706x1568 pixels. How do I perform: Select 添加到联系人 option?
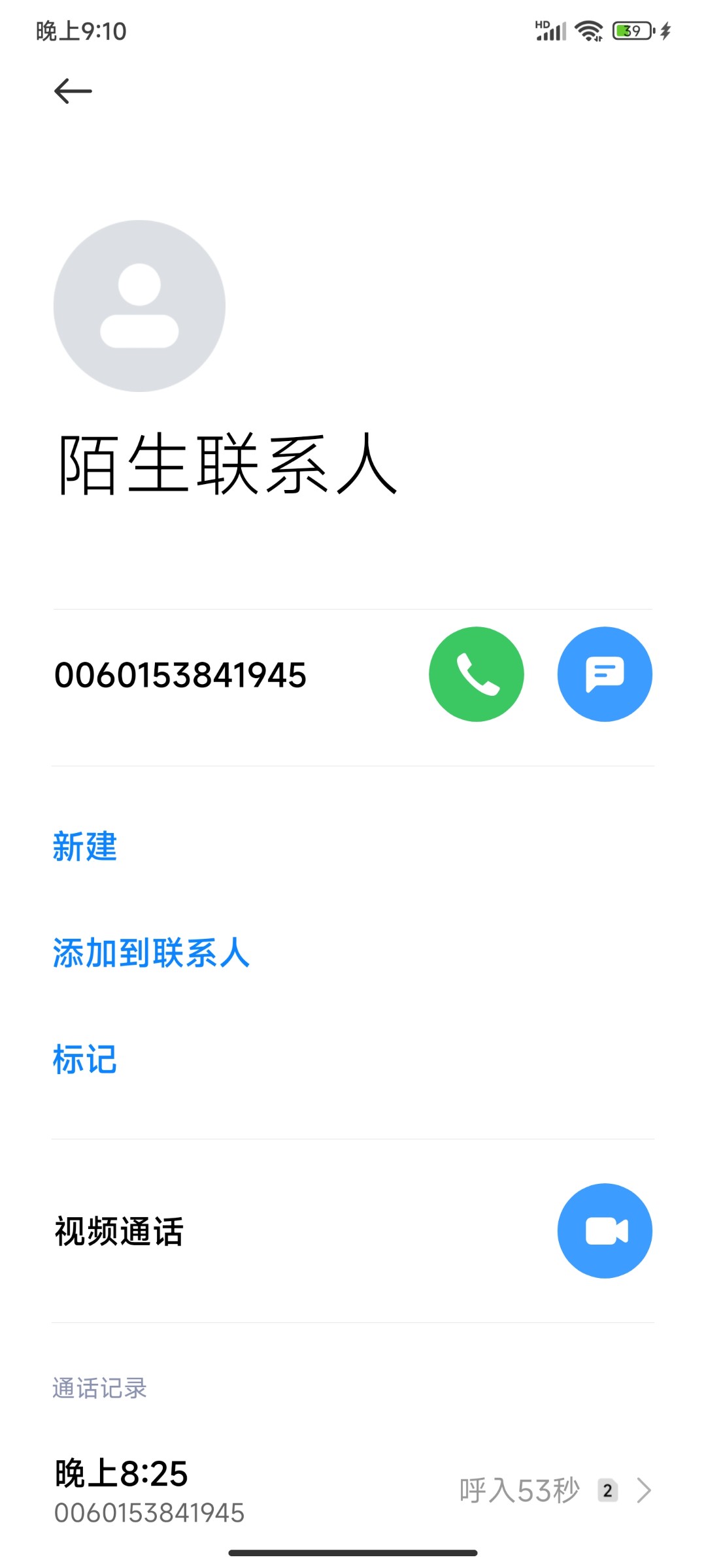(x=151, y=953)
